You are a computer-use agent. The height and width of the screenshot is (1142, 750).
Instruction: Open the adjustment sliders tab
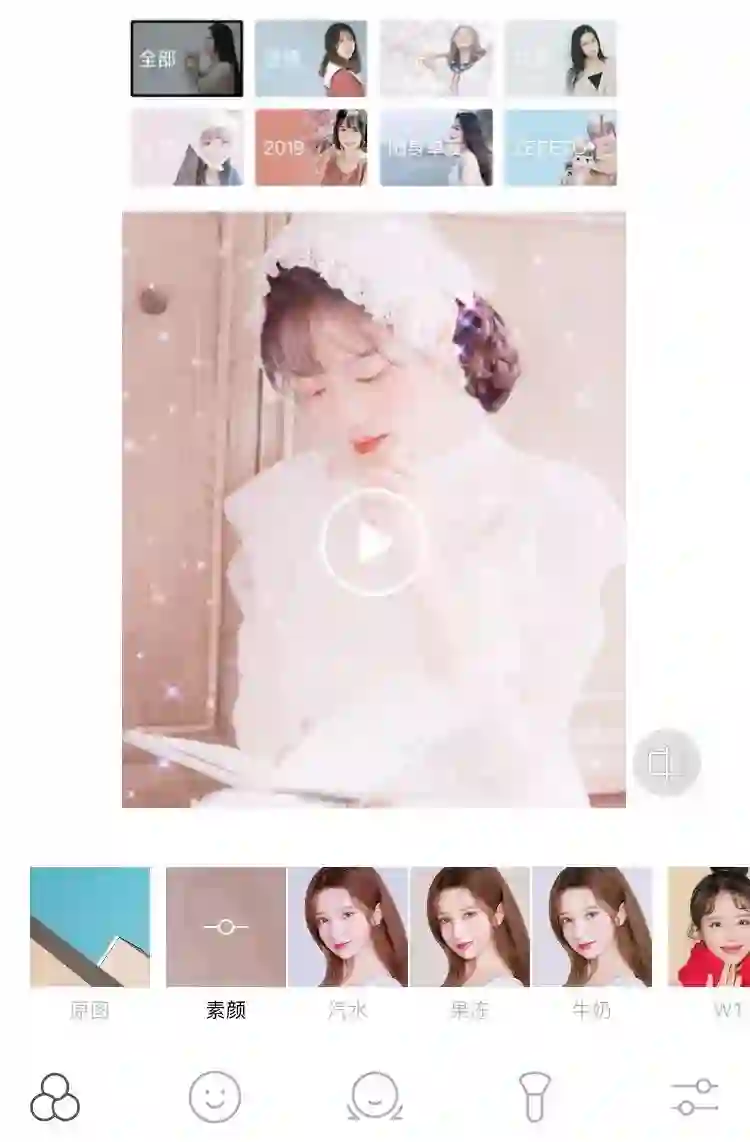tap(695, 1097)
